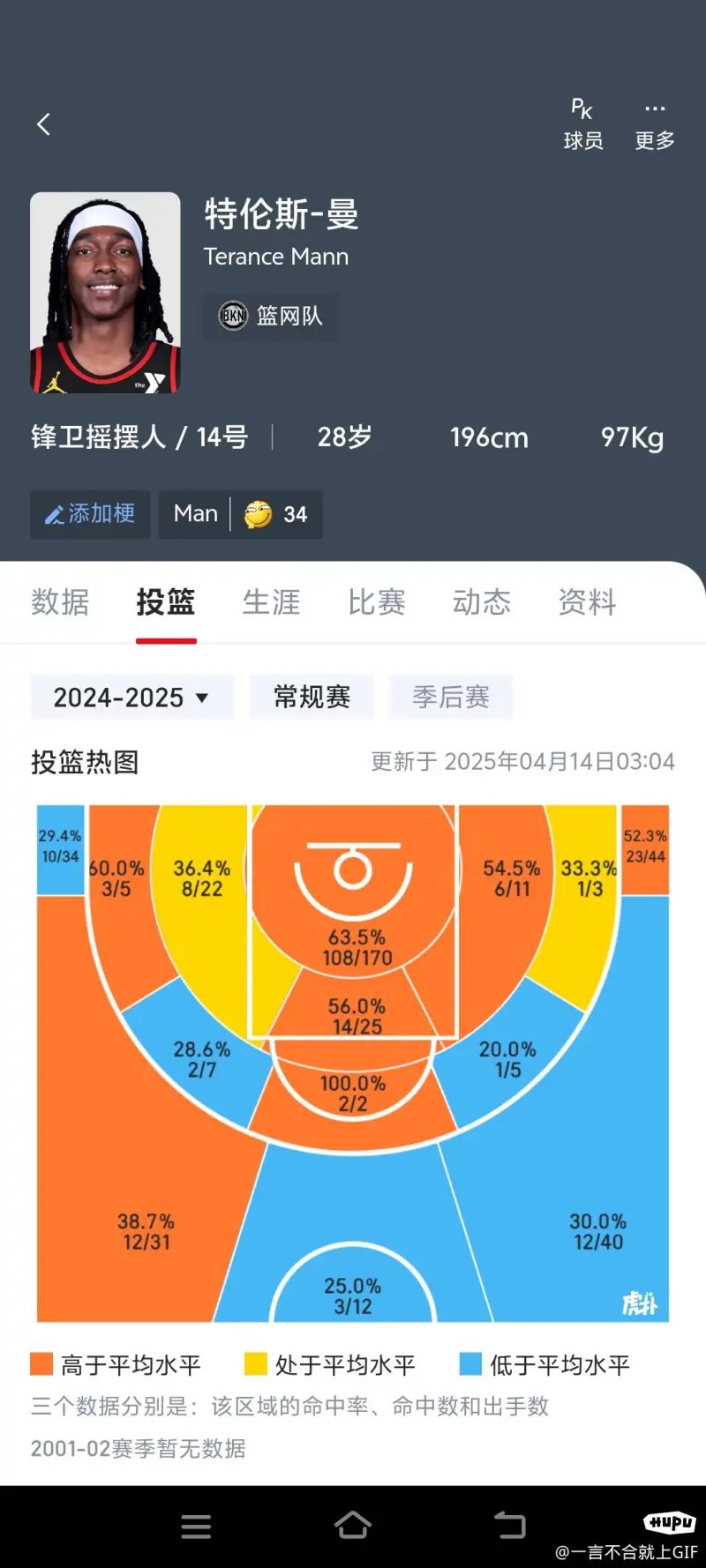Open the 比赛 tab
Screen dimensions: 706x1568
click(x=377, y=602)
